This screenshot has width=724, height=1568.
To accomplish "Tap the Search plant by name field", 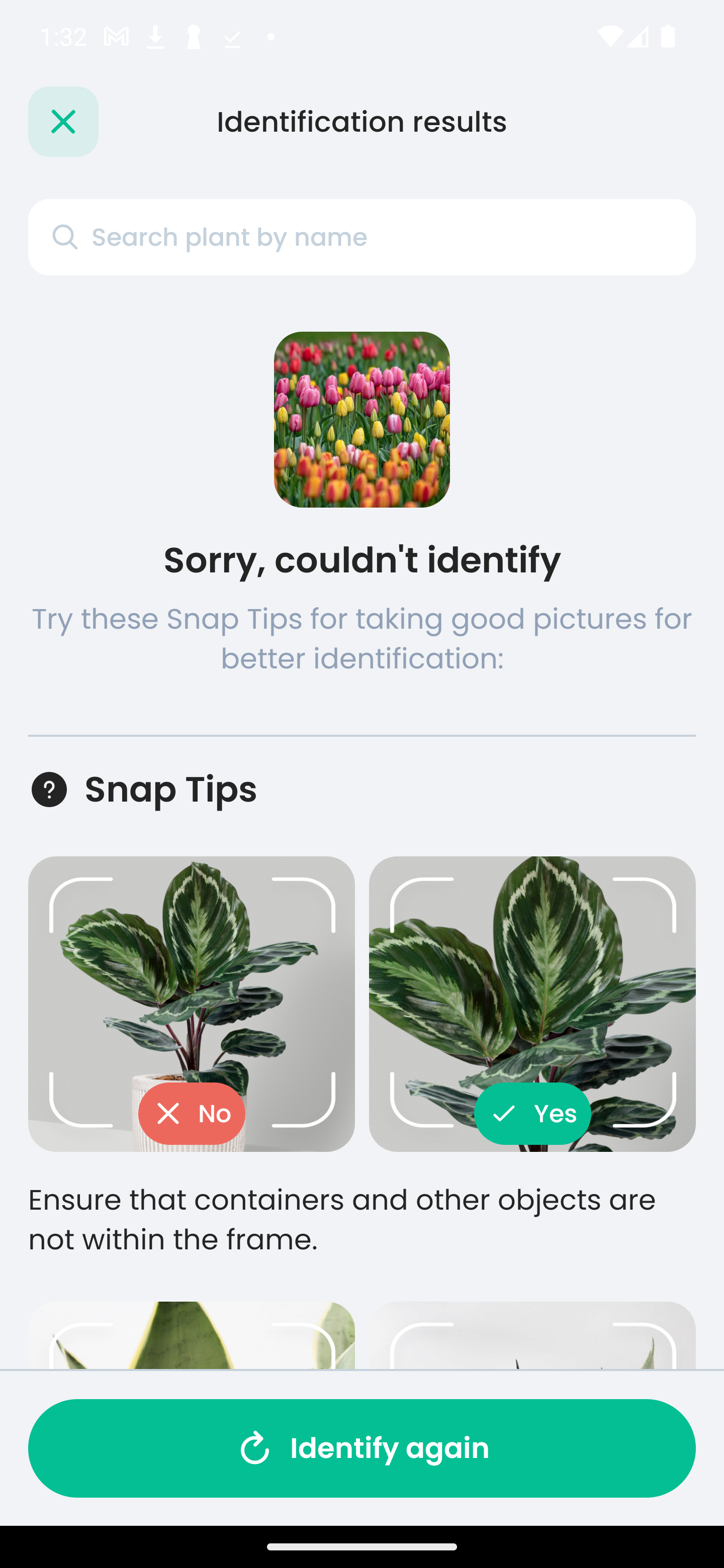I will 361,237.
